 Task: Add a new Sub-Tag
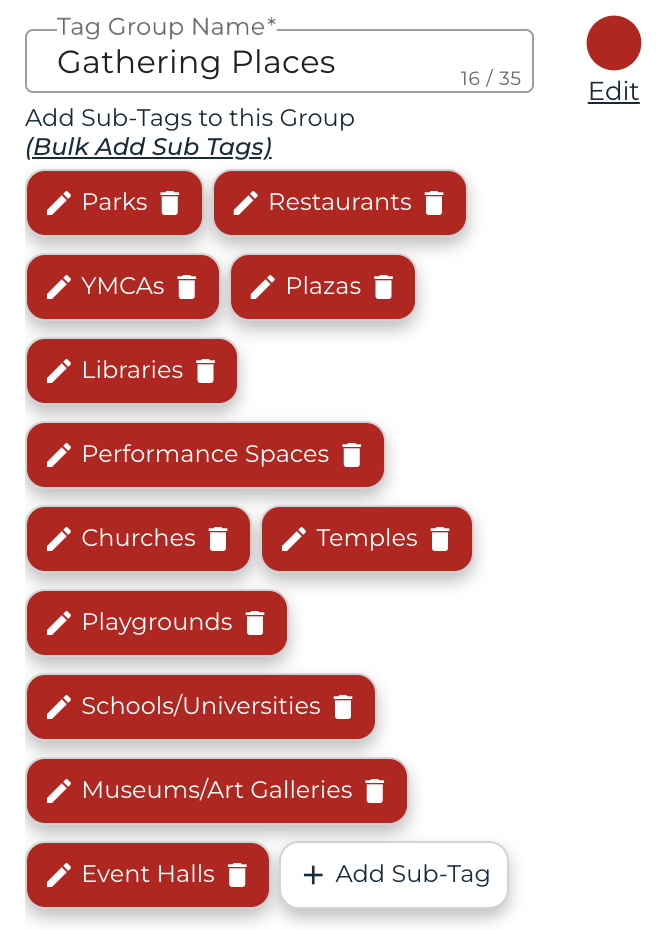(x=394, y=875)
